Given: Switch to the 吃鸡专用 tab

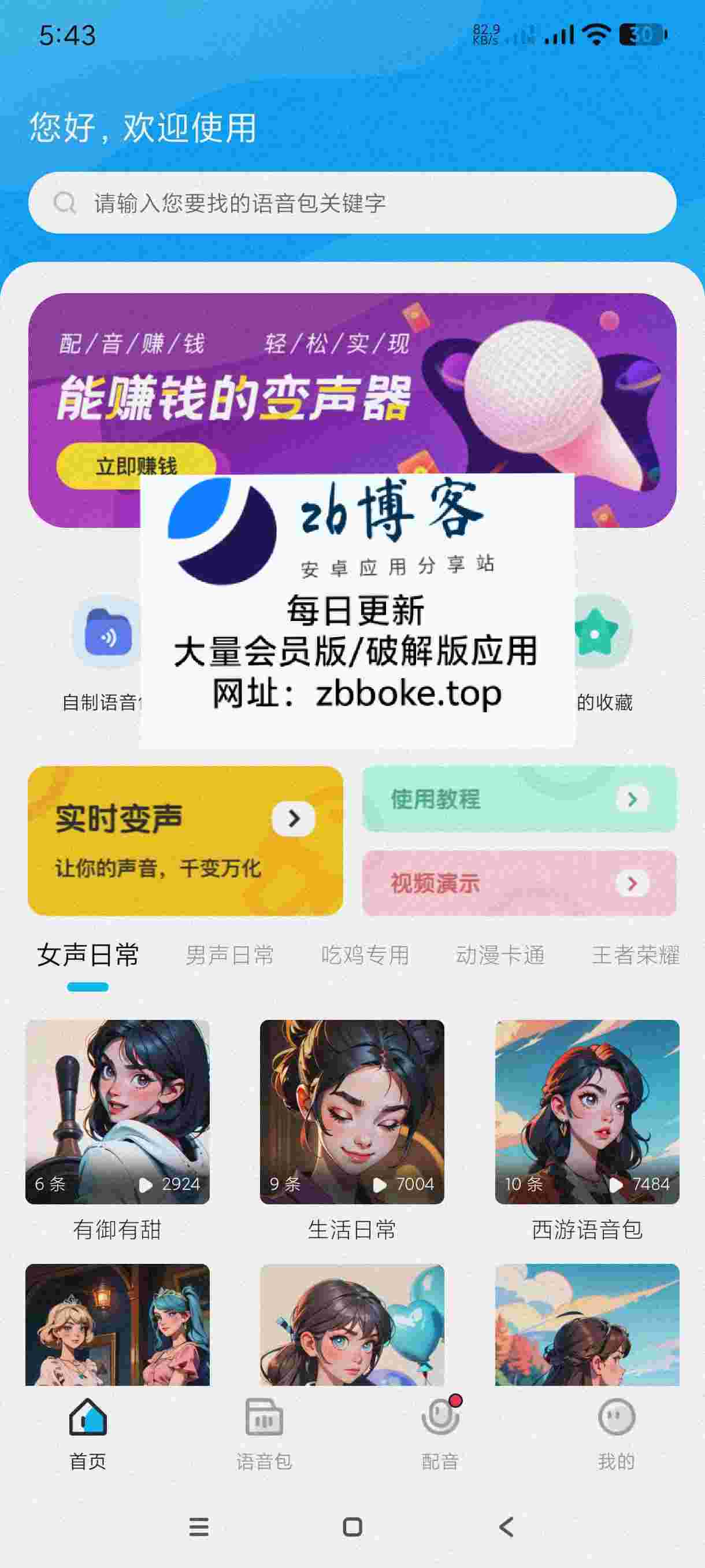Looking at the screenshot, I should (365, 955).
